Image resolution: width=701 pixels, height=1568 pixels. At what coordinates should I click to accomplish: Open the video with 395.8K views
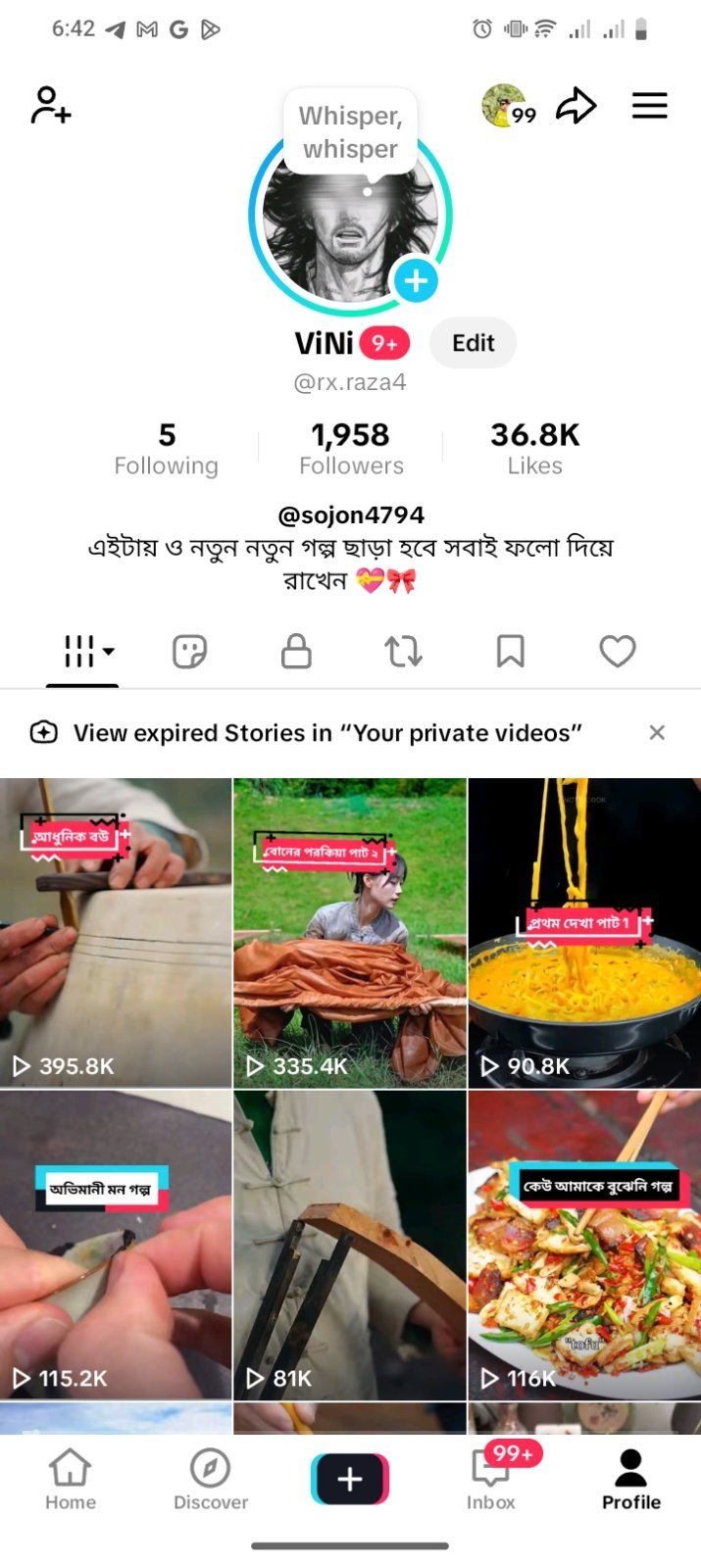coord(116,933)
